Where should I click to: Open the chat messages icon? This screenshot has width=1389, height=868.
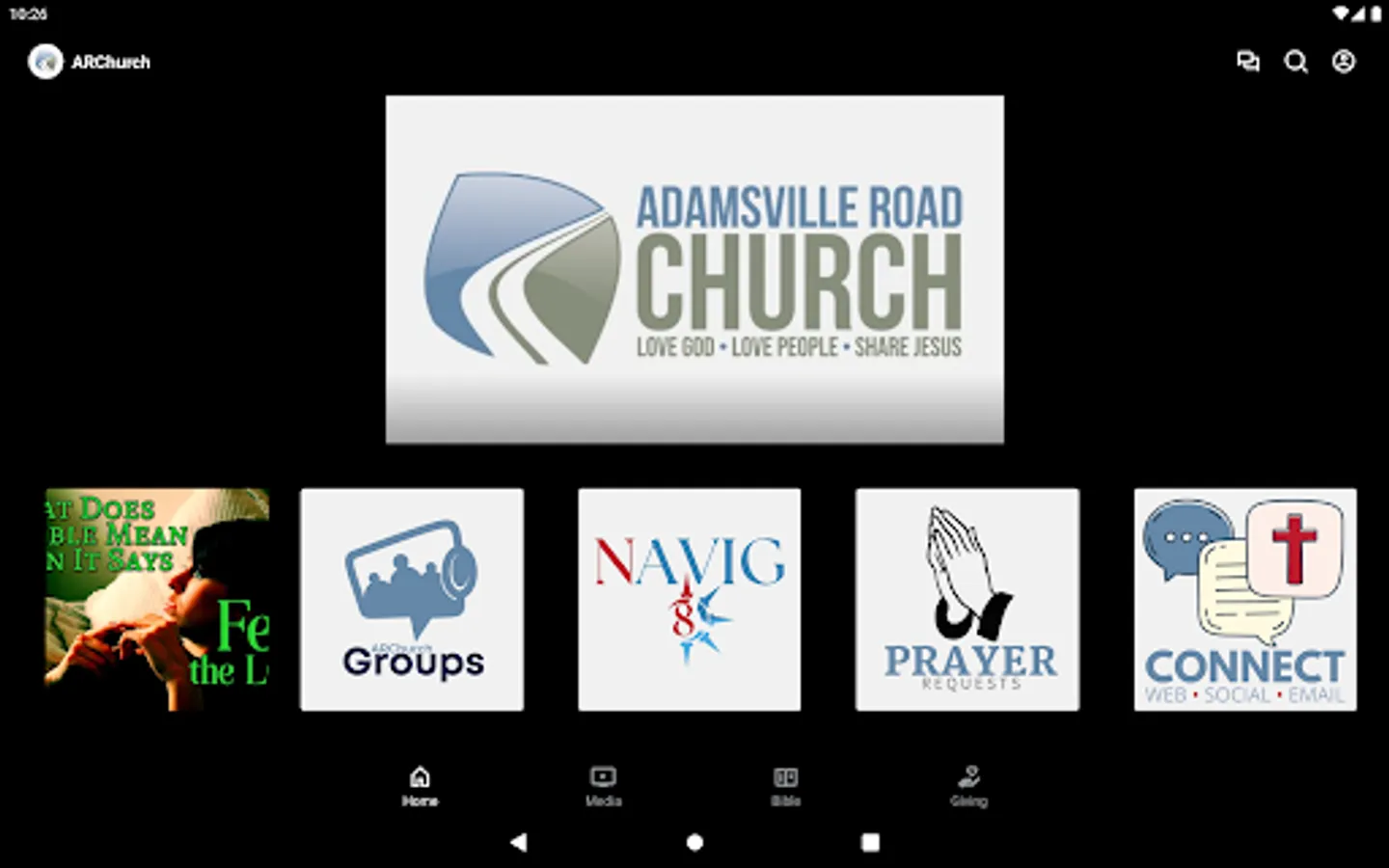tap(1247, 62)
